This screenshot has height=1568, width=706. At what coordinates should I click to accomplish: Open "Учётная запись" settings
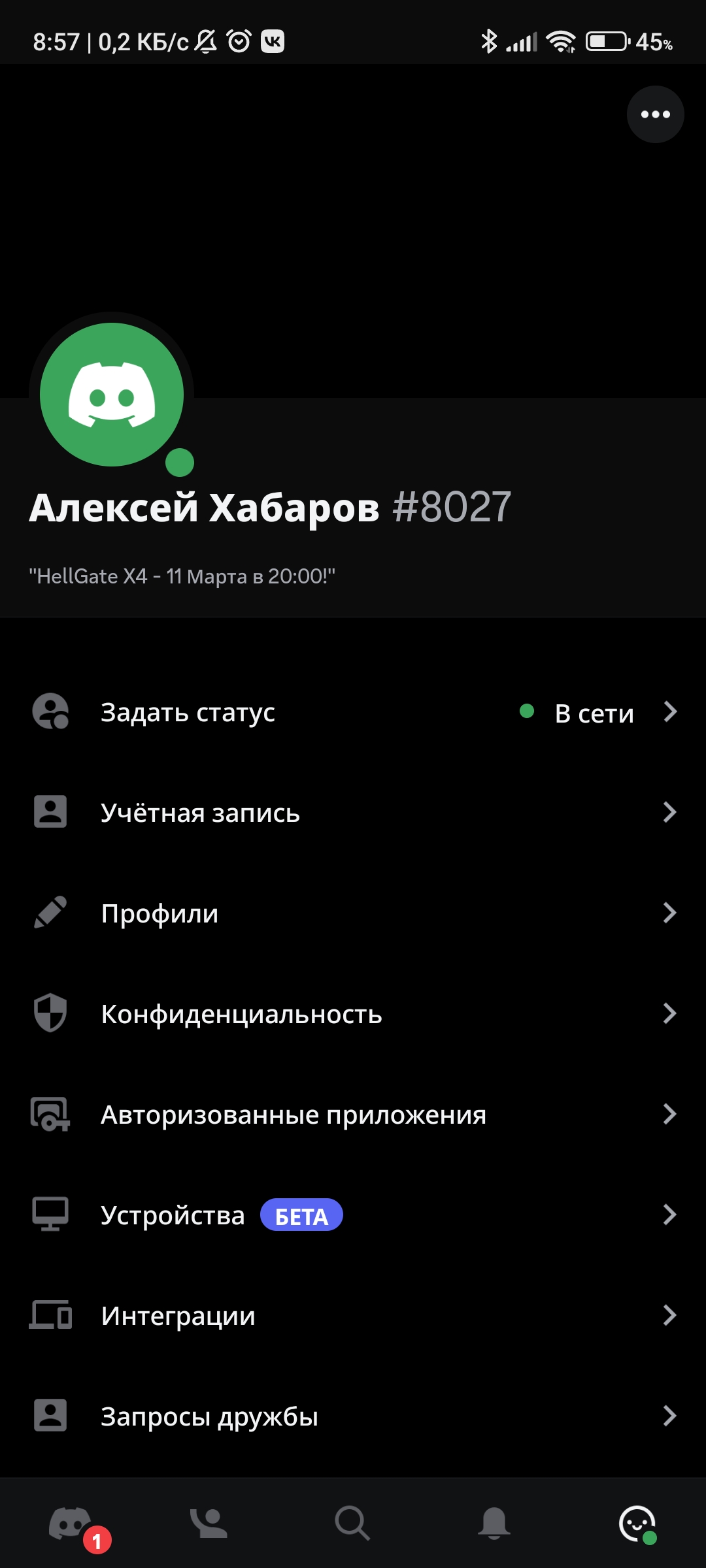click(353, 813)
